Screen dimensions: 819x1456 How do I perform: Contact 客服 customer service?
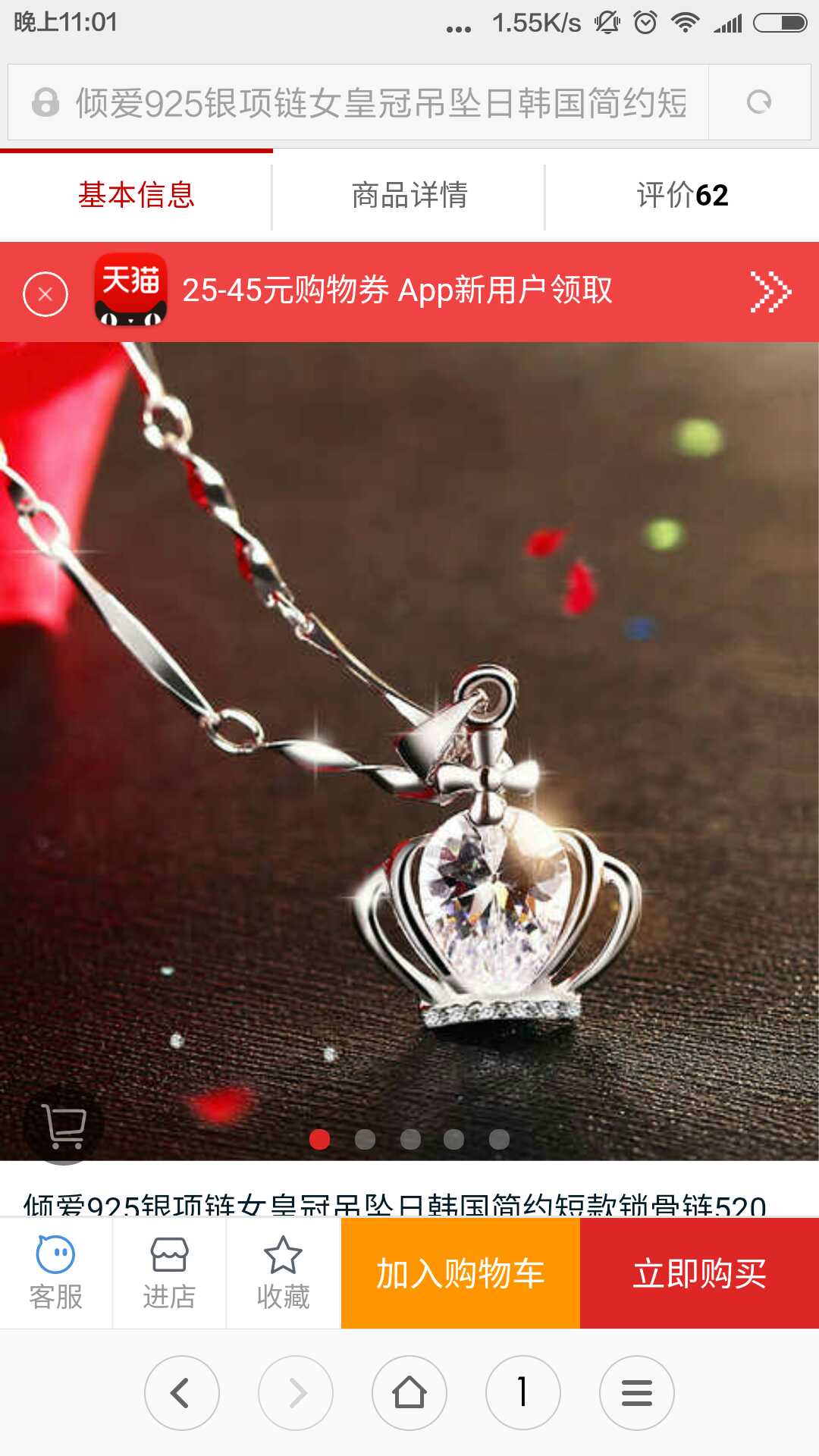pos(56,1273)
